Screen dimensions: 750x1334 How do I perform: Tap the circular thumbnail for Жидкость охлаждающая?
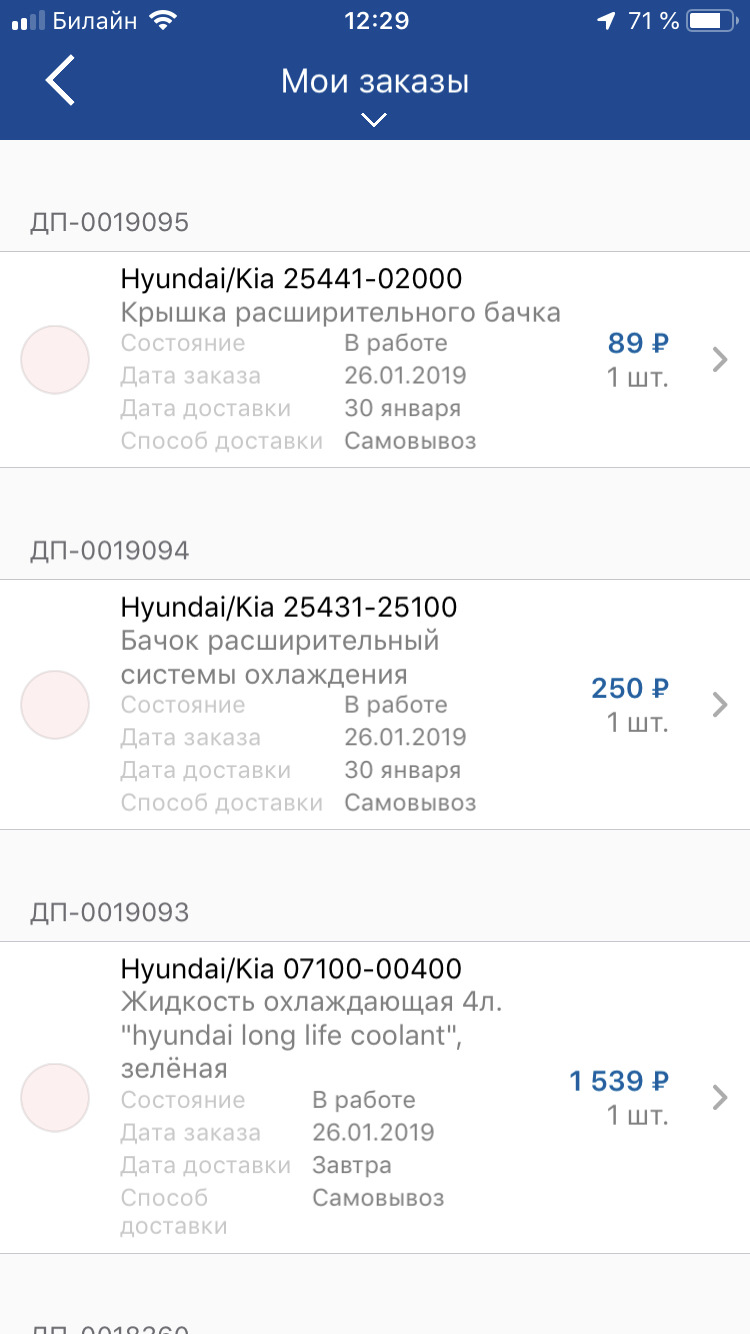pos(55,1097)
